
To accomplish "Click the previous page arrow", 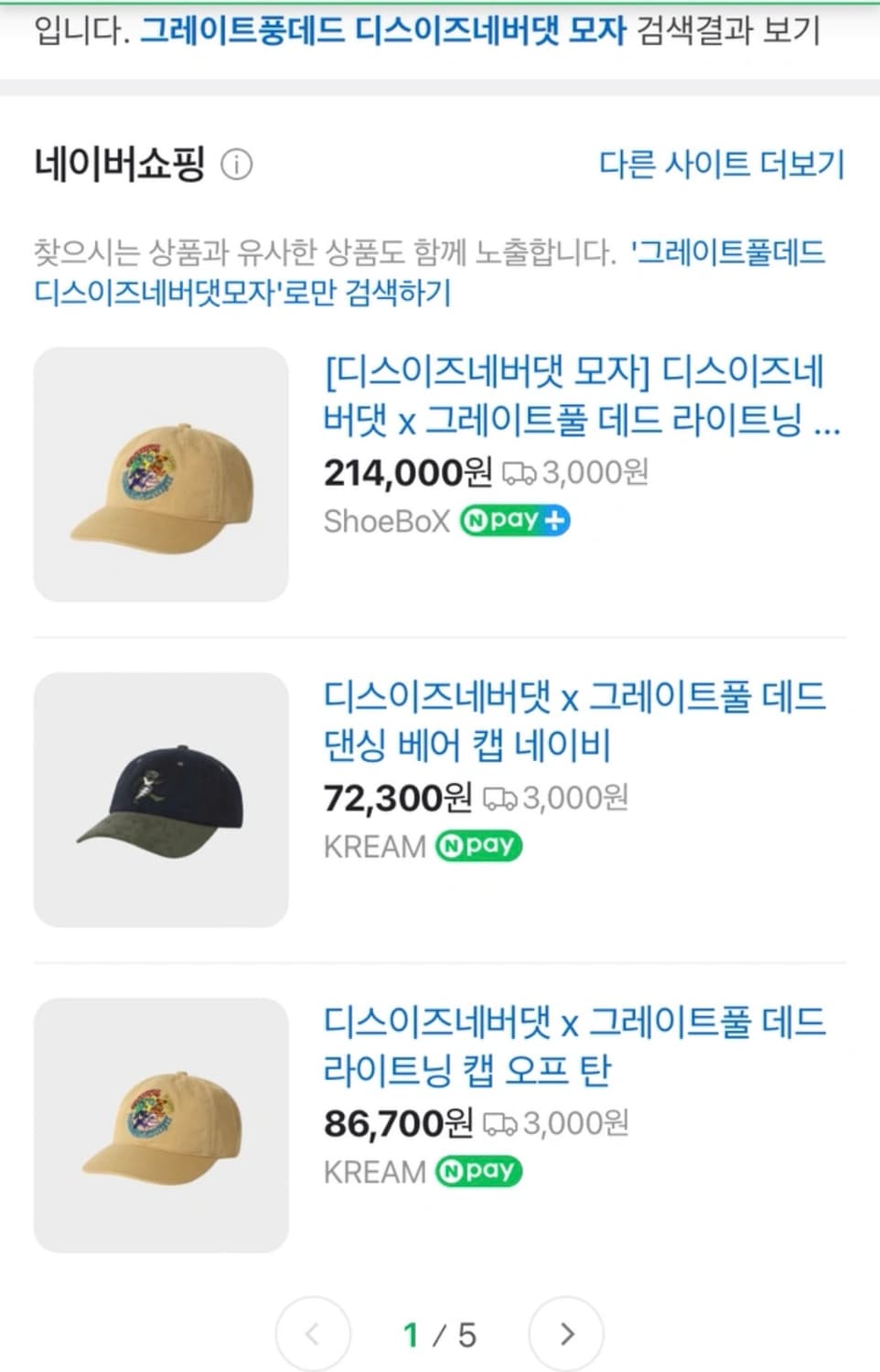I will [314, 1334].
